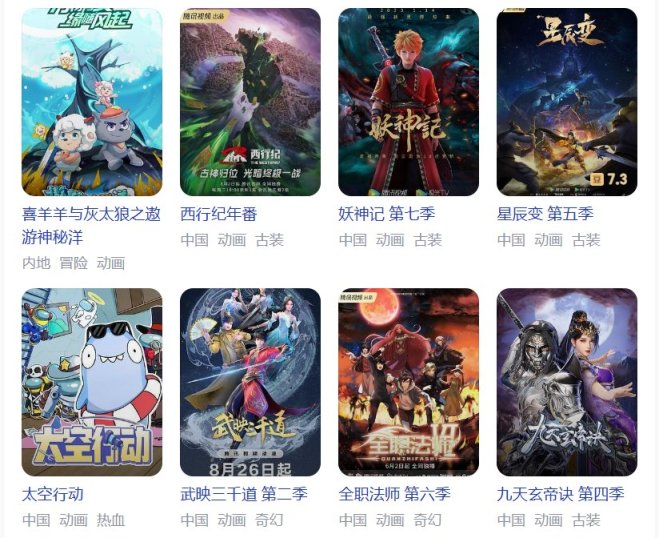This screenshot has height=538, width=659.
Task: Open the 妖神记 第七季 poster
Action: click(408, 102)
